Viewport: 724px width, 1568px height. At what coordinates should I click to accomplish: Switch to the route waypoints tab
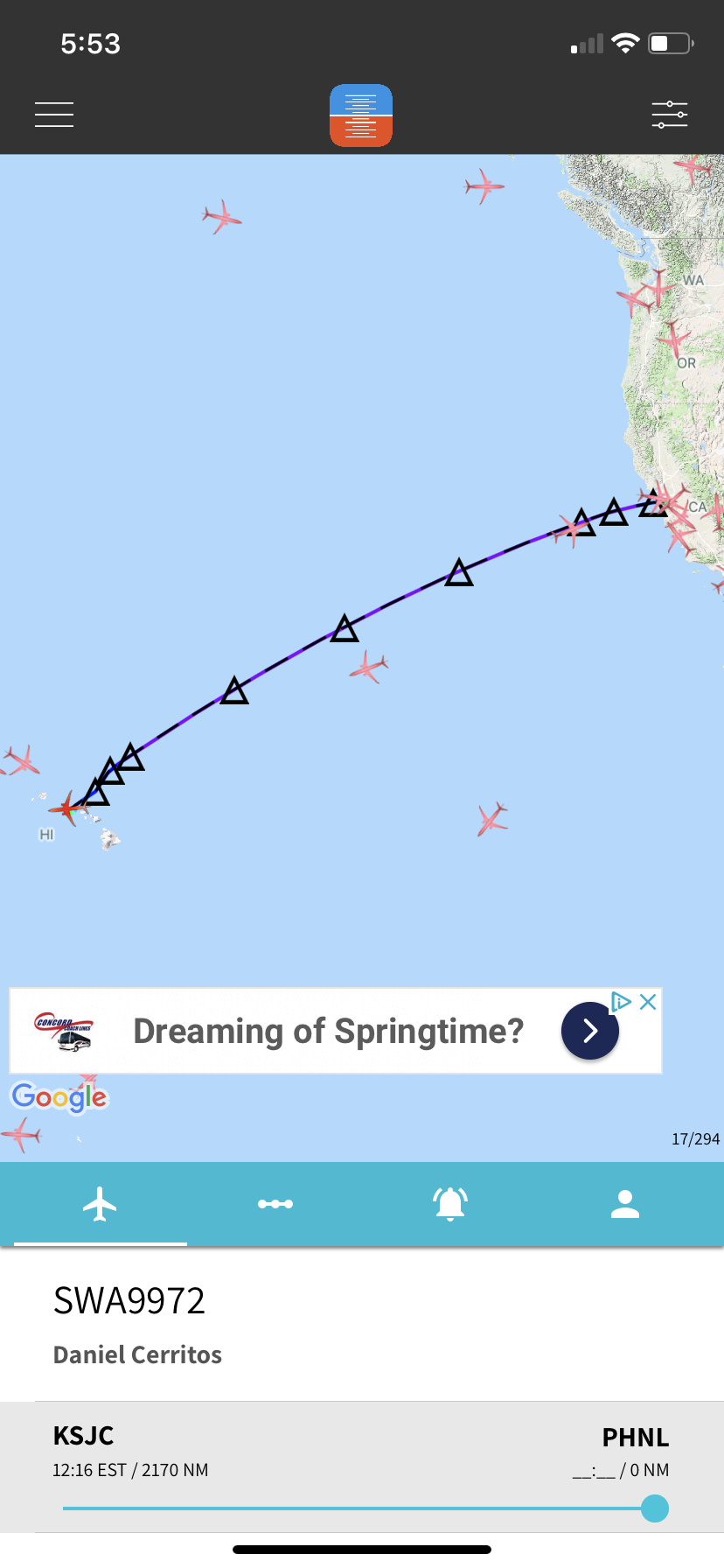(275, 1204)
